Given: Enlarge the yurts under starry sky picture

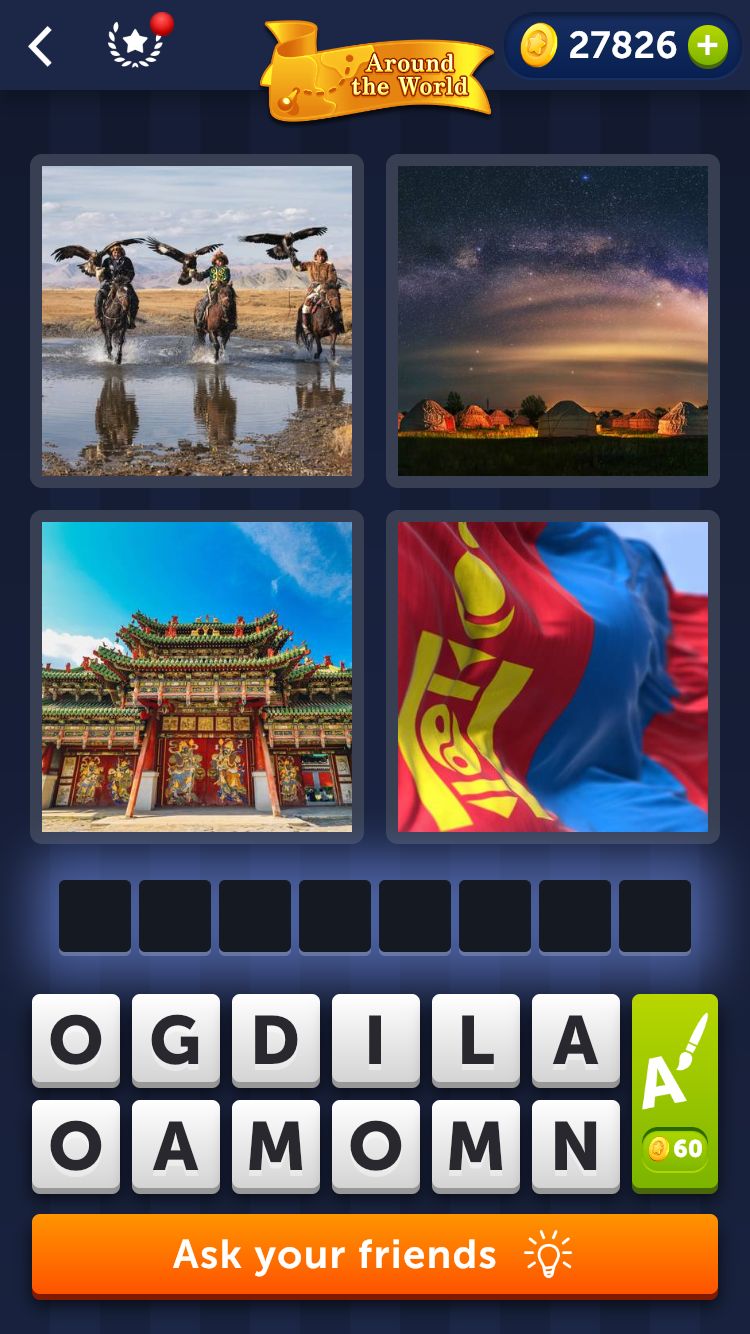Looking at the screenshot, I should (x=553, y=320).
